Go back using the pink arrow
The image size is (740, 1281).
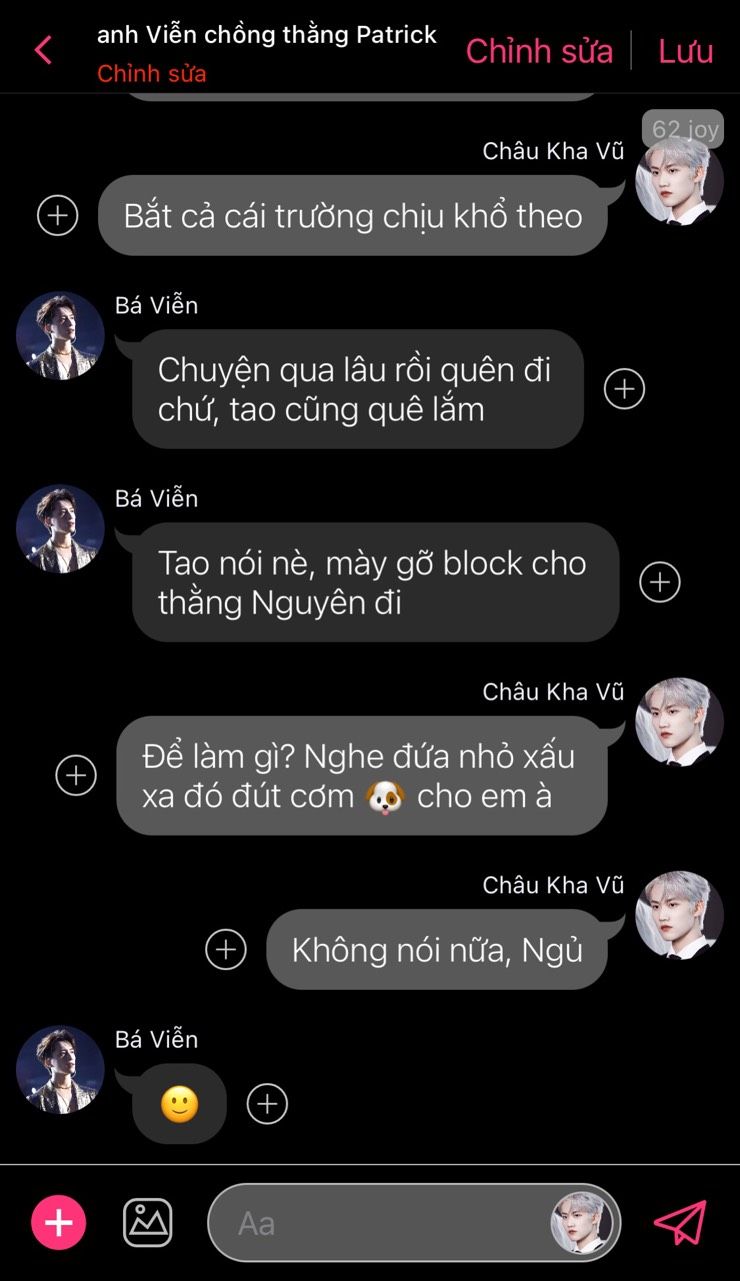coord(43,50)
